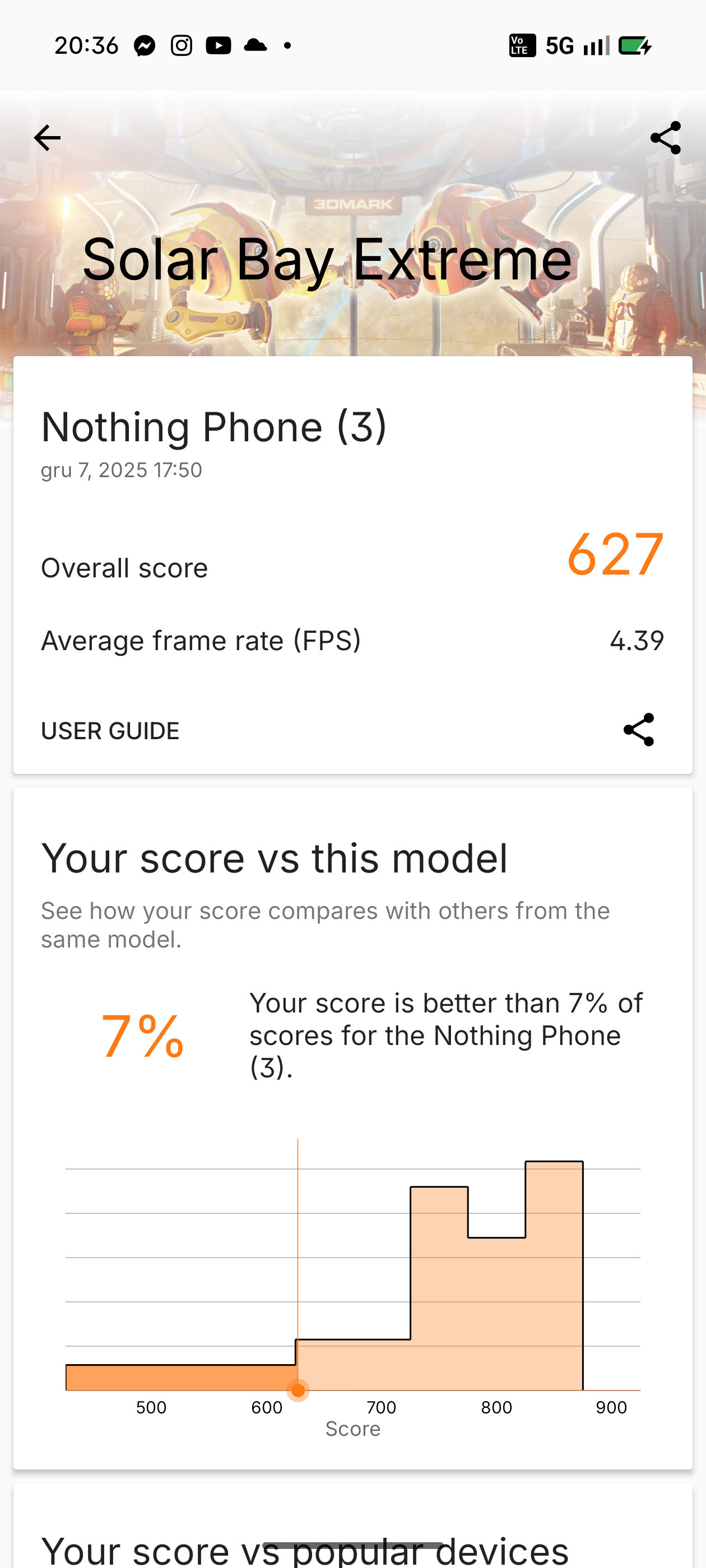The image size is (706, 1568).
Task: Share using the top-right header icon
Action: tap(665, 138)
